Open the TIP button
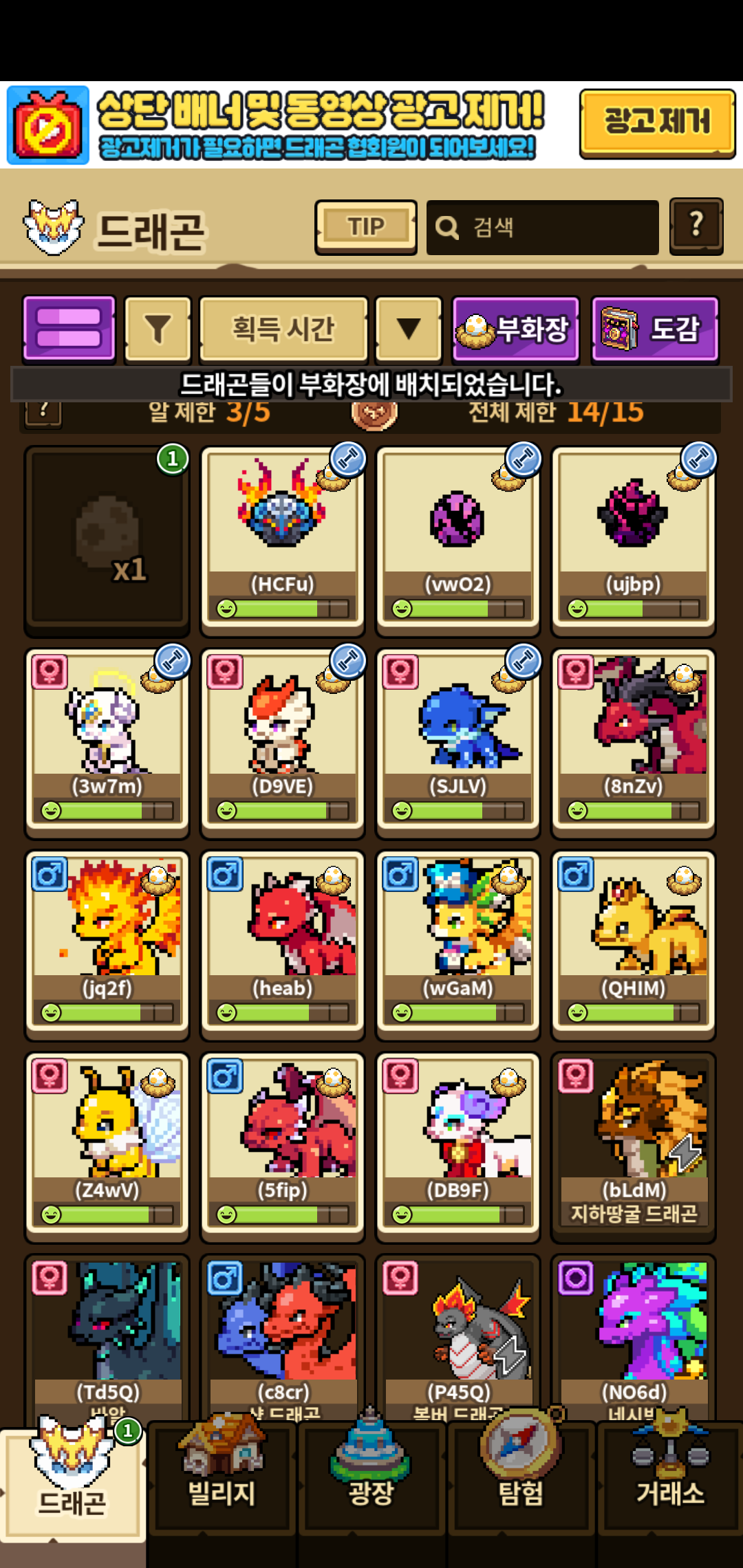Screen dimensions: 743x1568 (x=366, y=227)
